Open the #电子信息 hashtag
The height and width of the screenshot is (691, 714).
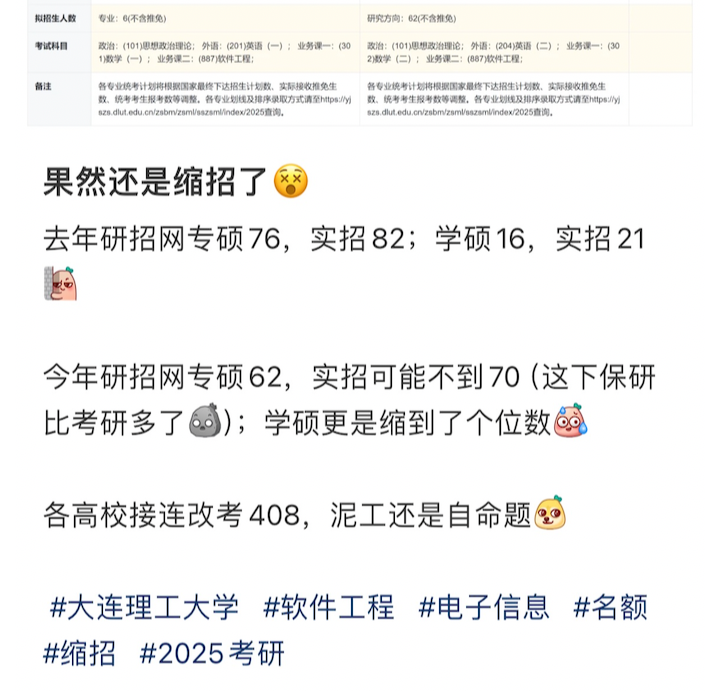point(484,606)
